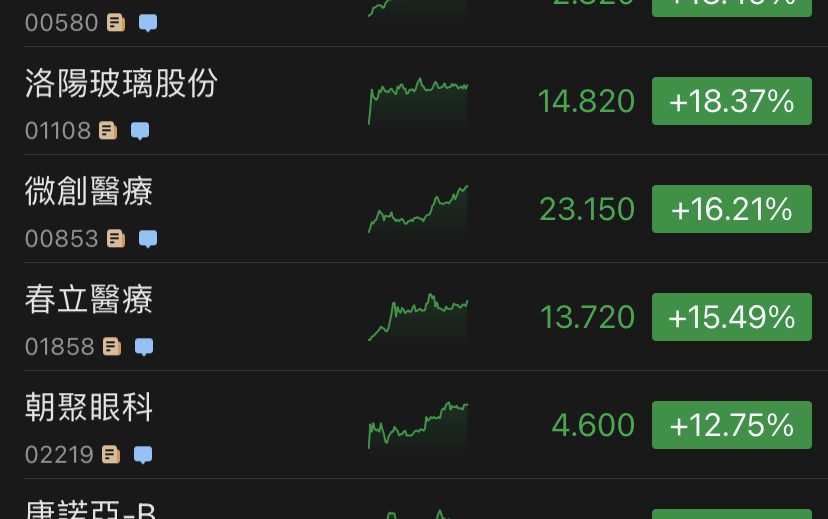This screenshot has width=828, height=519.
Task: Tap the +16.21% change badge
Action: coord(731,209)
